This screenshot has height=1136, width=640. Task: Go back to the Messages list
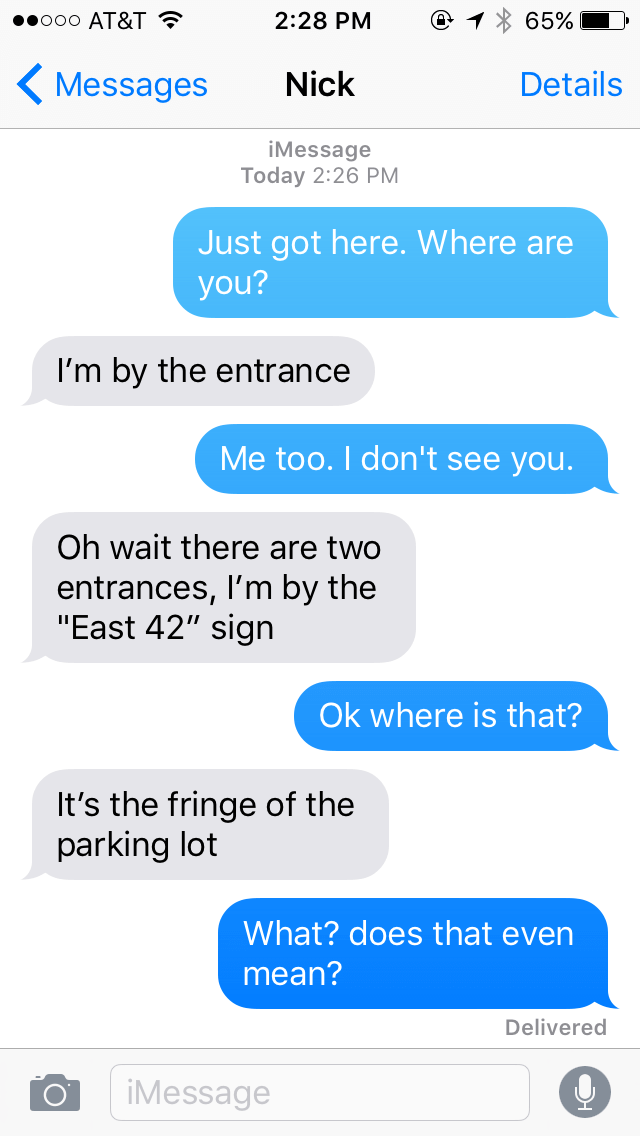112,86
